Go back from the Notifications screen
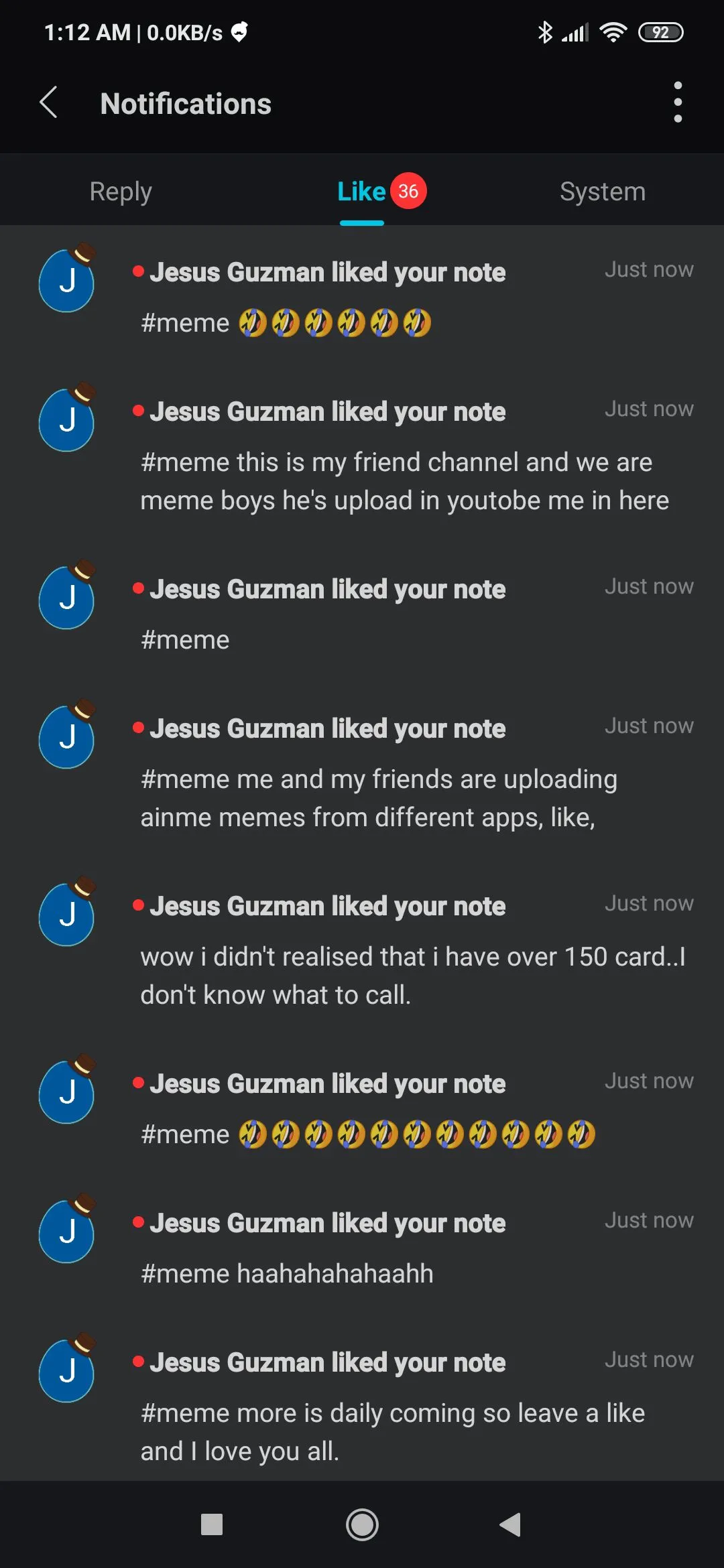This screenshot has width=724, height=1568. [48, 103]
